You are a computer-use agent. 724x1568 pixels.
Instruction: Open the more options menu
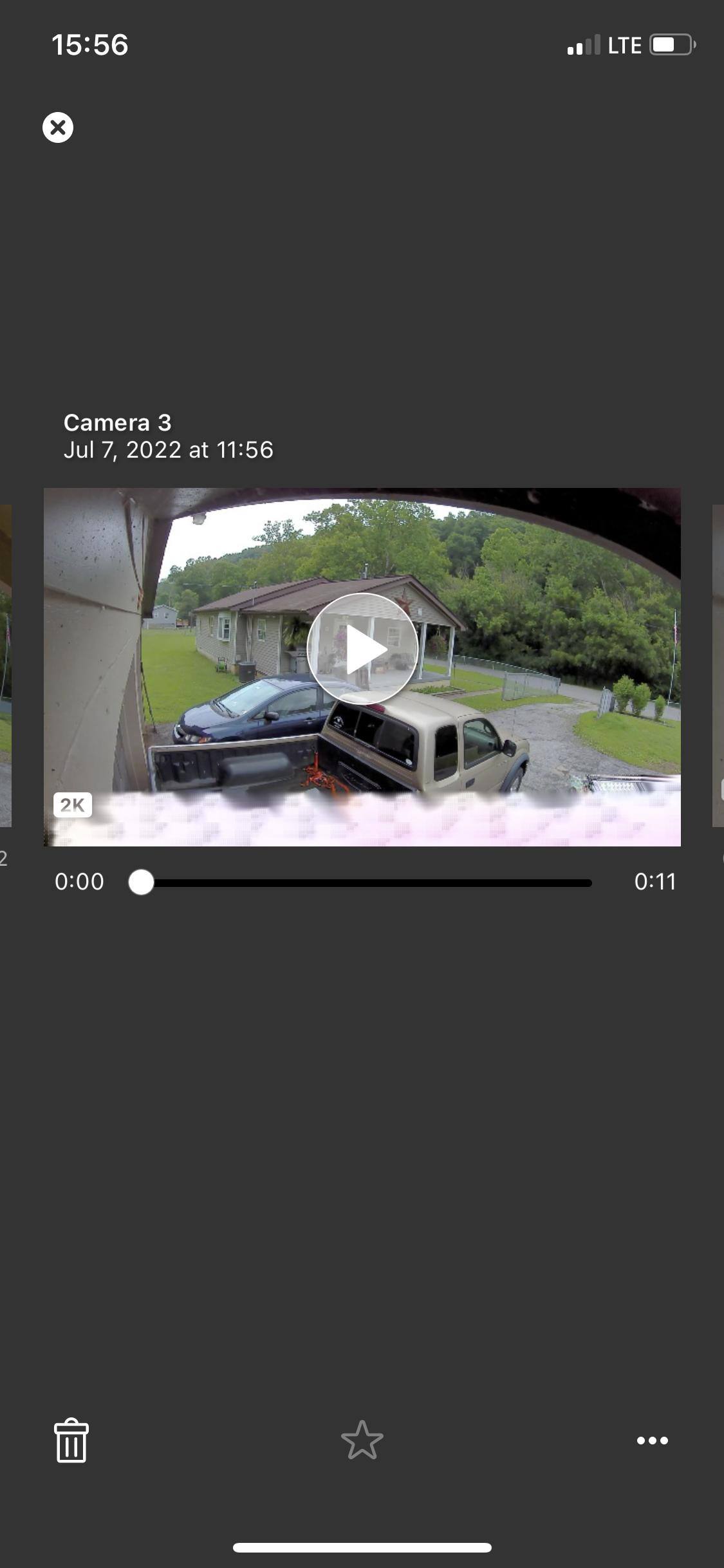(652, 1441)
